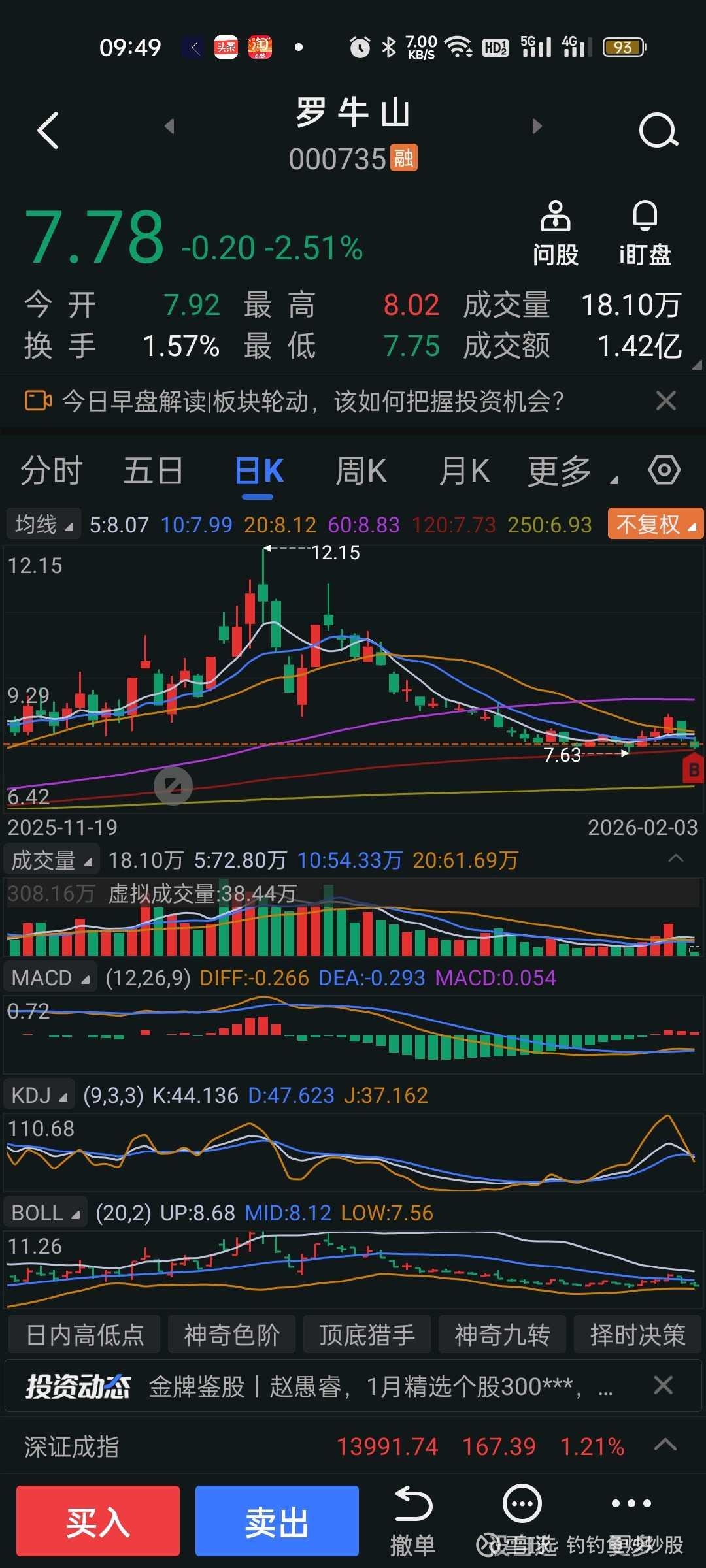Switch to the next stock arrow
The image size is (706, 1568).
point(537,126)
